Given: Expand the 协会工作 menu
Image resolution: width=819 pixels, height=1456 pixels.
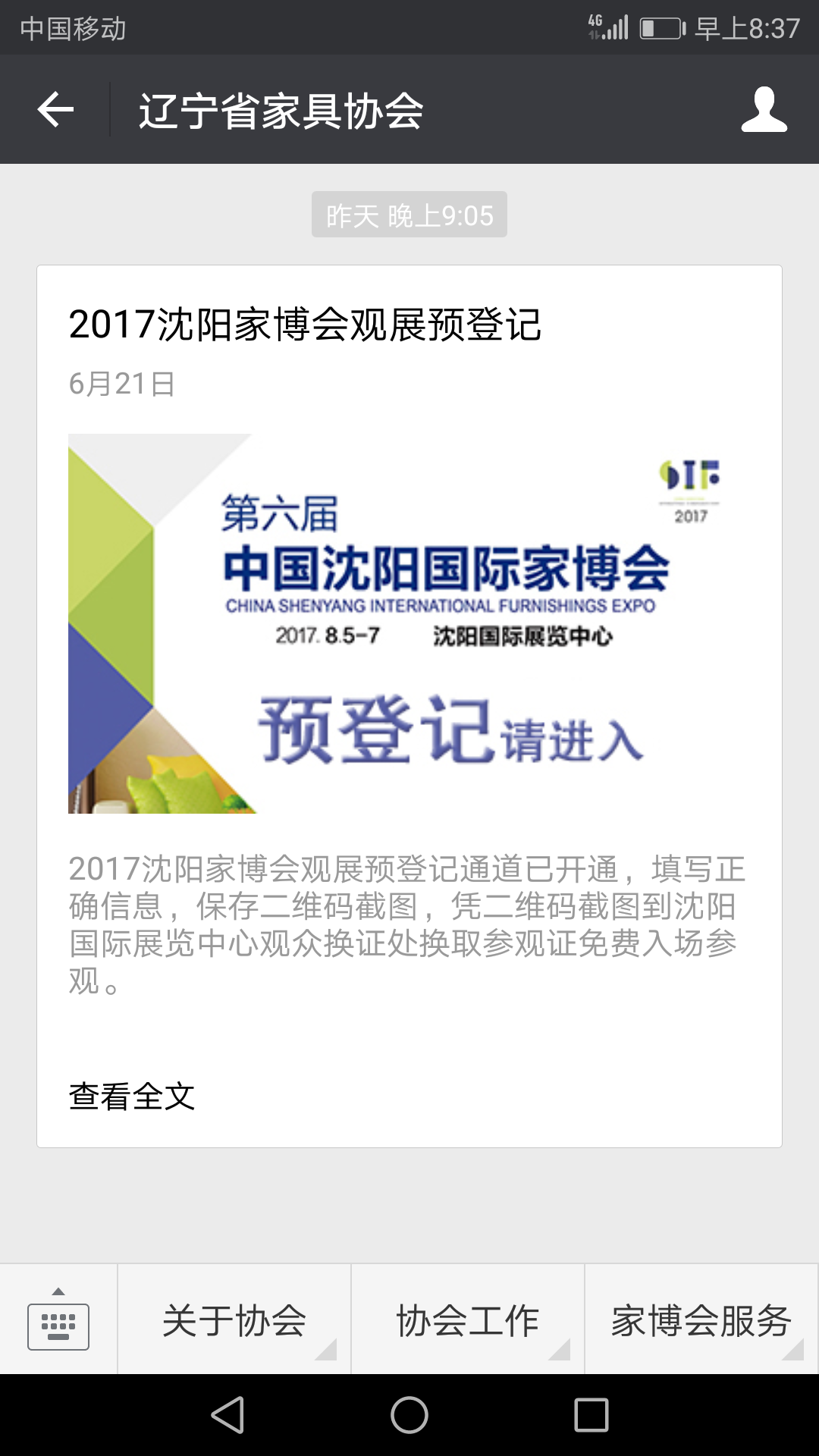Looking at the screenshot, I should tap(468, 1320).
